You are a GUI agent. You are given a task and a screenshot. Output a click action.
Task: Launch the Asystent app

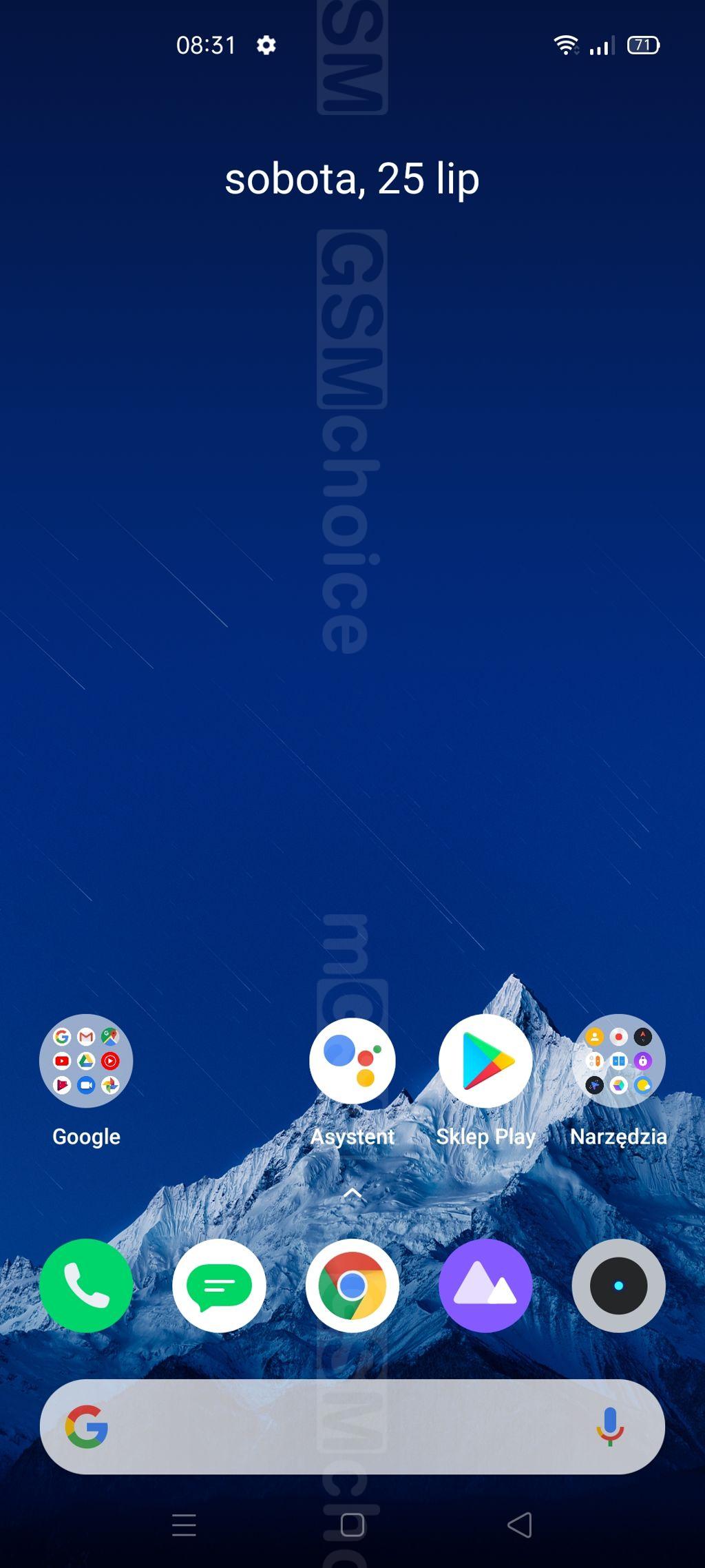pyautogui.click(x=352, y=1061)
